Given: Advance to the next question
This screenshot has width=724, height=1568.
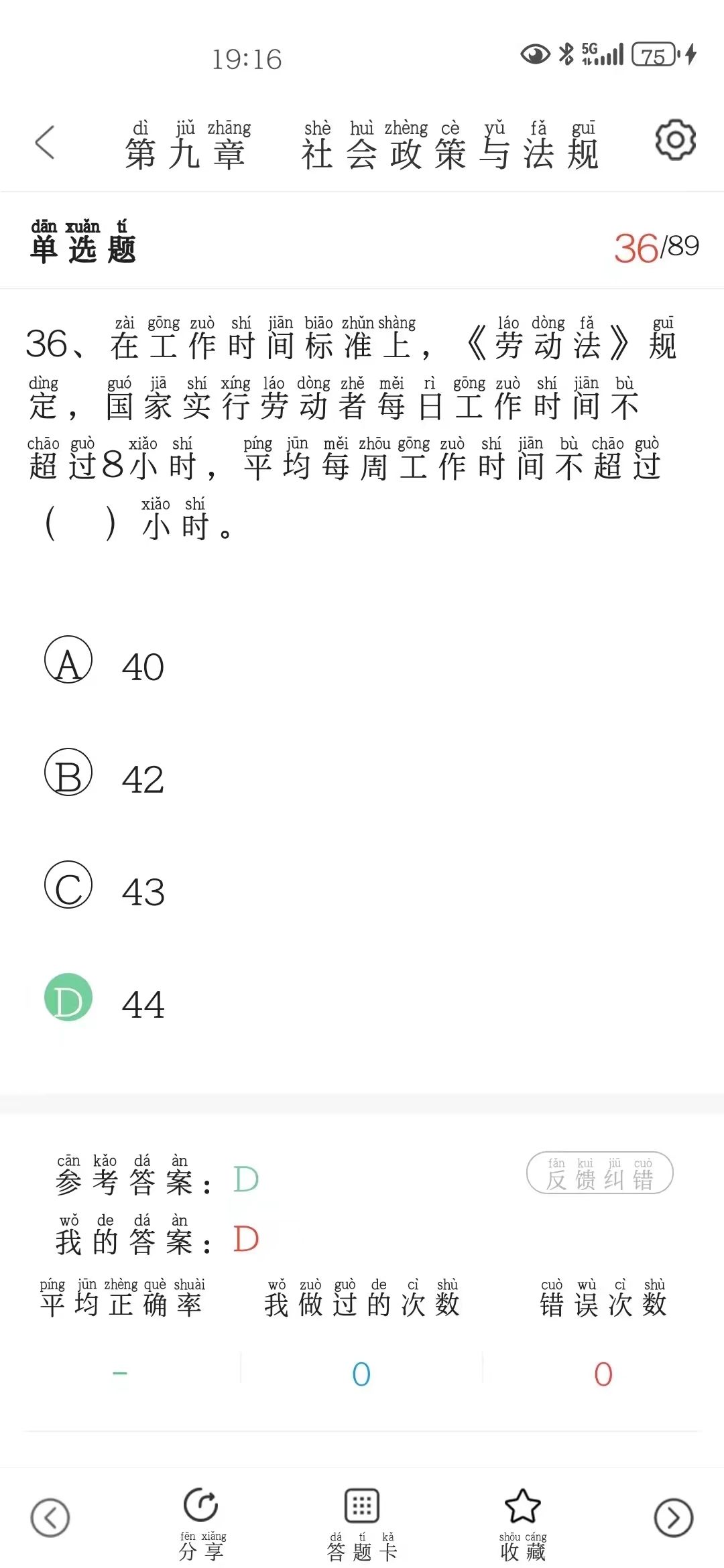Looking at the screenshot, I should tap(674, 1518).
